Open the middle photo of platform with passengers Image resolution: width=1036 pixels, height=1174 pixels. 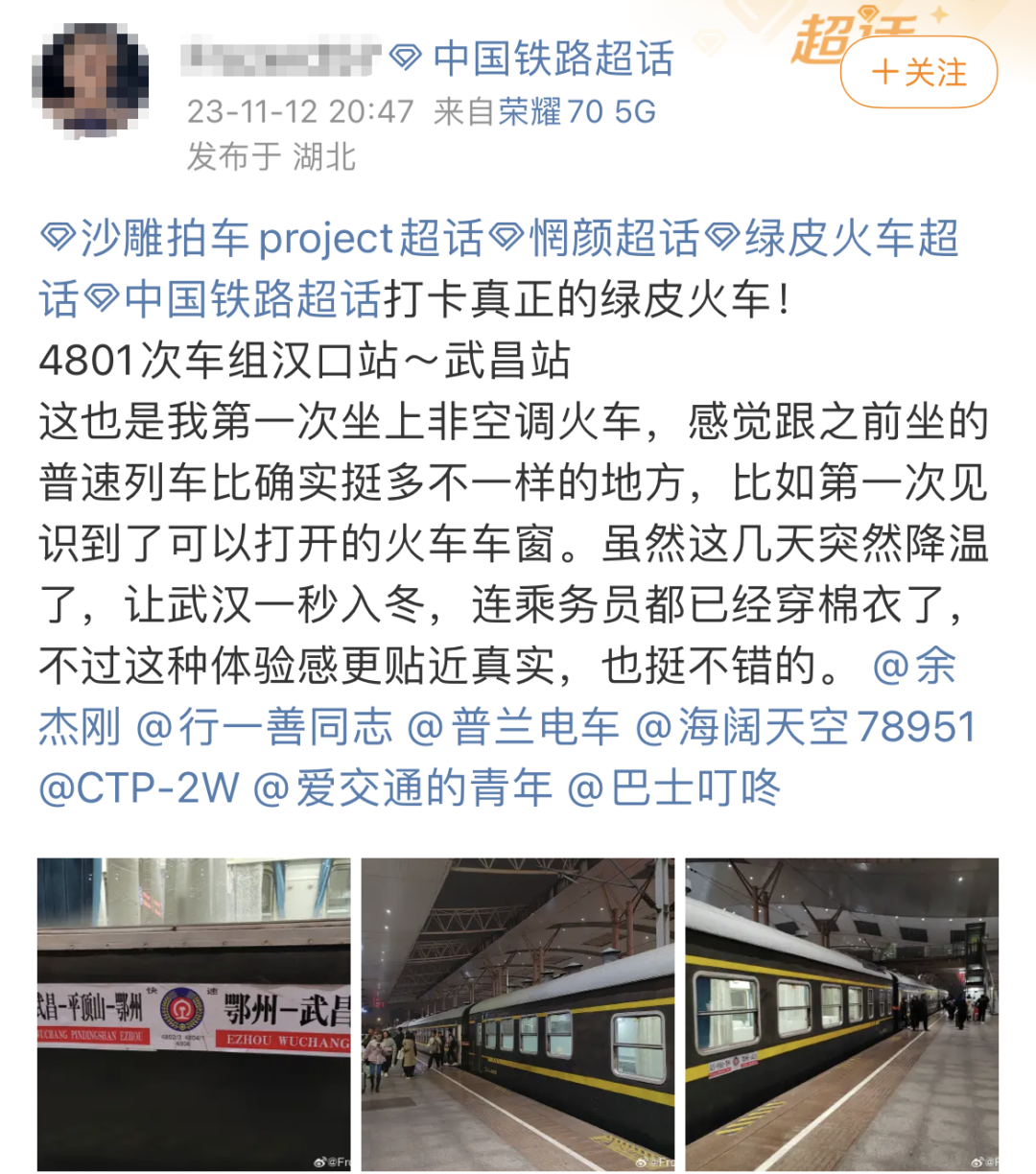click(518, 1013)
